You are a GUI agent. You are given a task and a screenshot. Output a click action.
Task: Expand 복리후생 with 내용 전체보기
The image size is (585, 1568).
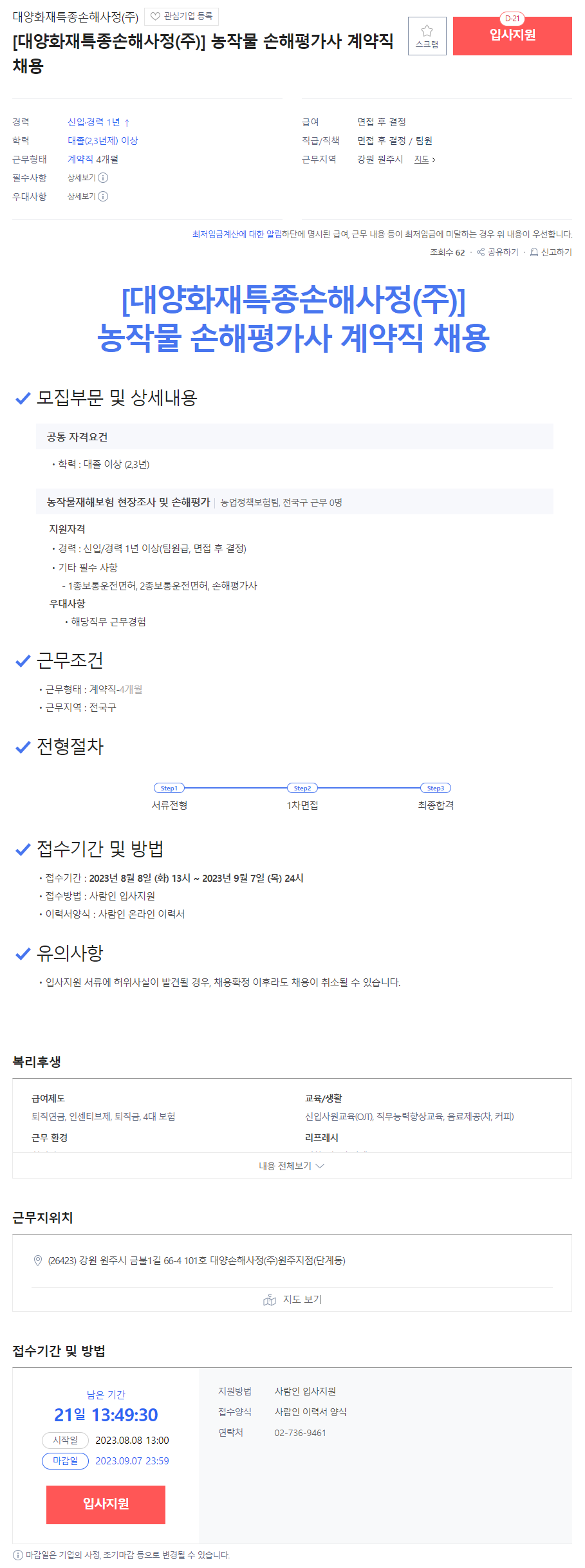[x=292, y=1166]
